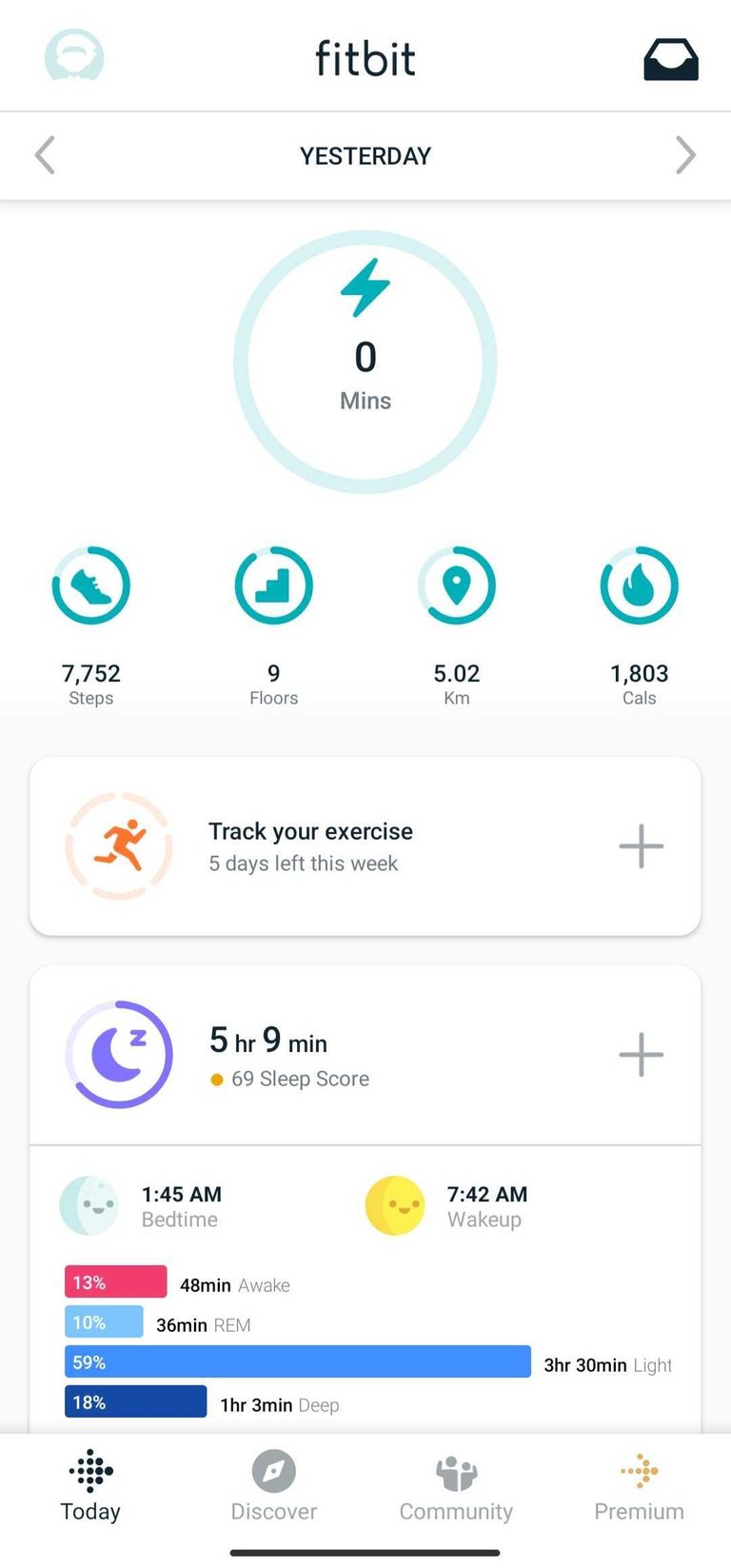Open the profile avatar
The image size is (731, 1568).
coord(74,57)
